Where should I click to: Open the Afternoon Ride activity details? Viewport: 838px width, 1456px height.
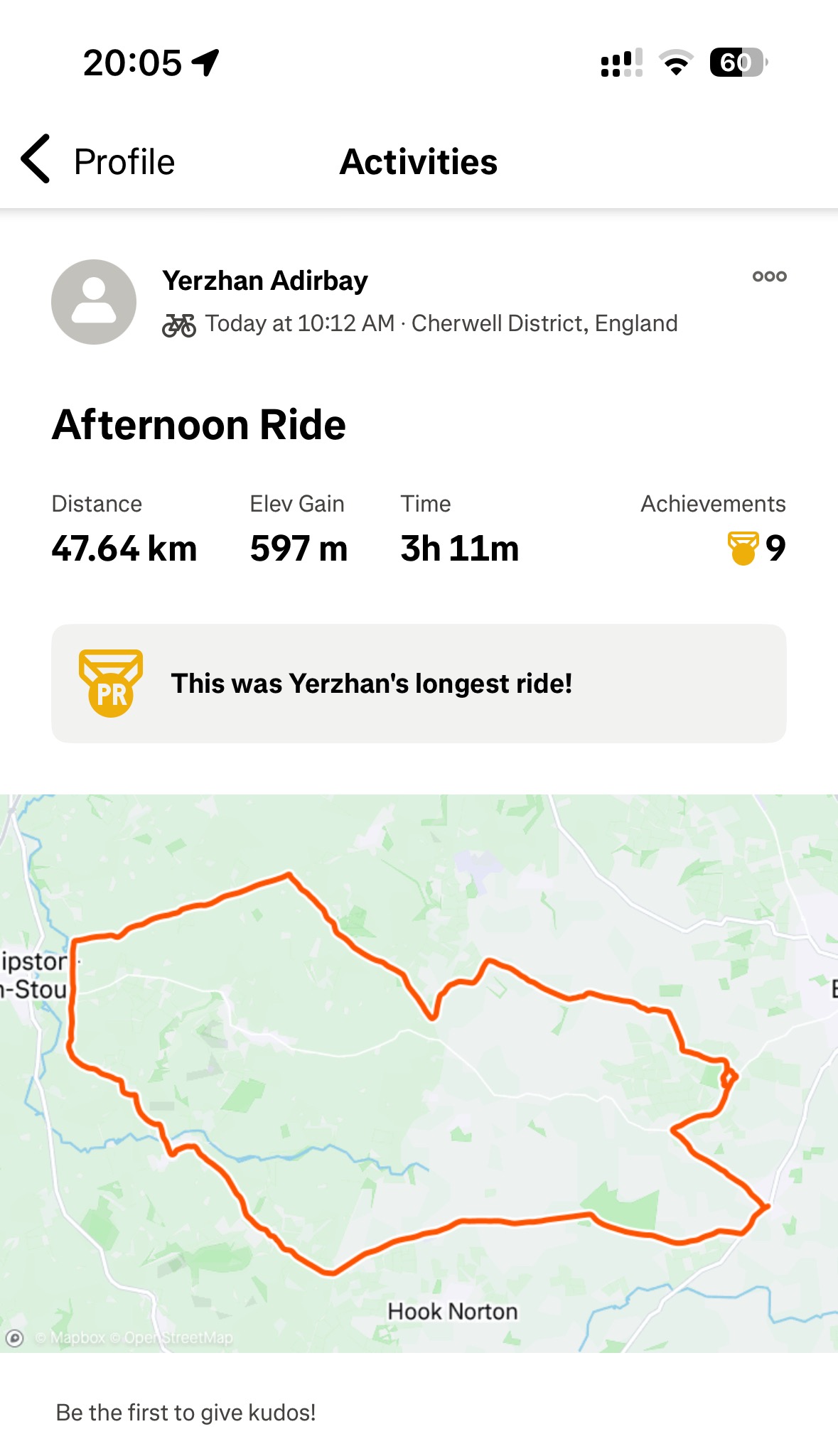(x=198, y=425)
